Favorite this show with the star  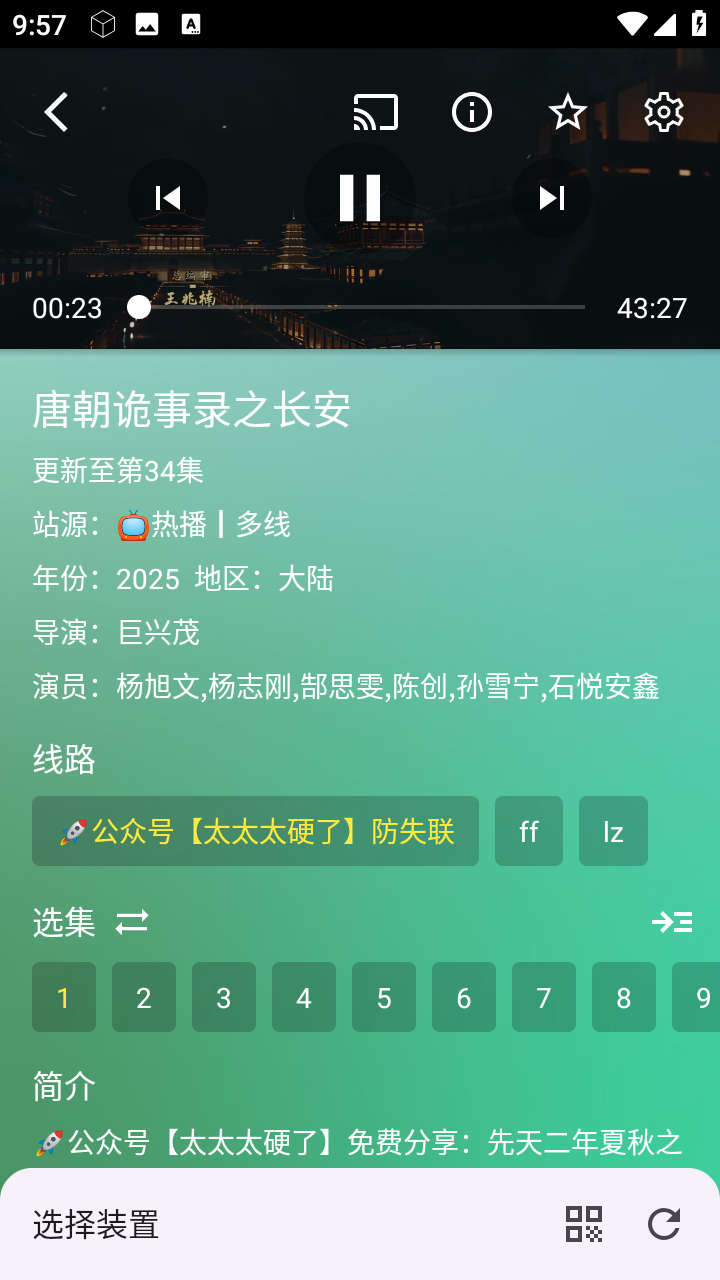click(x=568, y=112)
